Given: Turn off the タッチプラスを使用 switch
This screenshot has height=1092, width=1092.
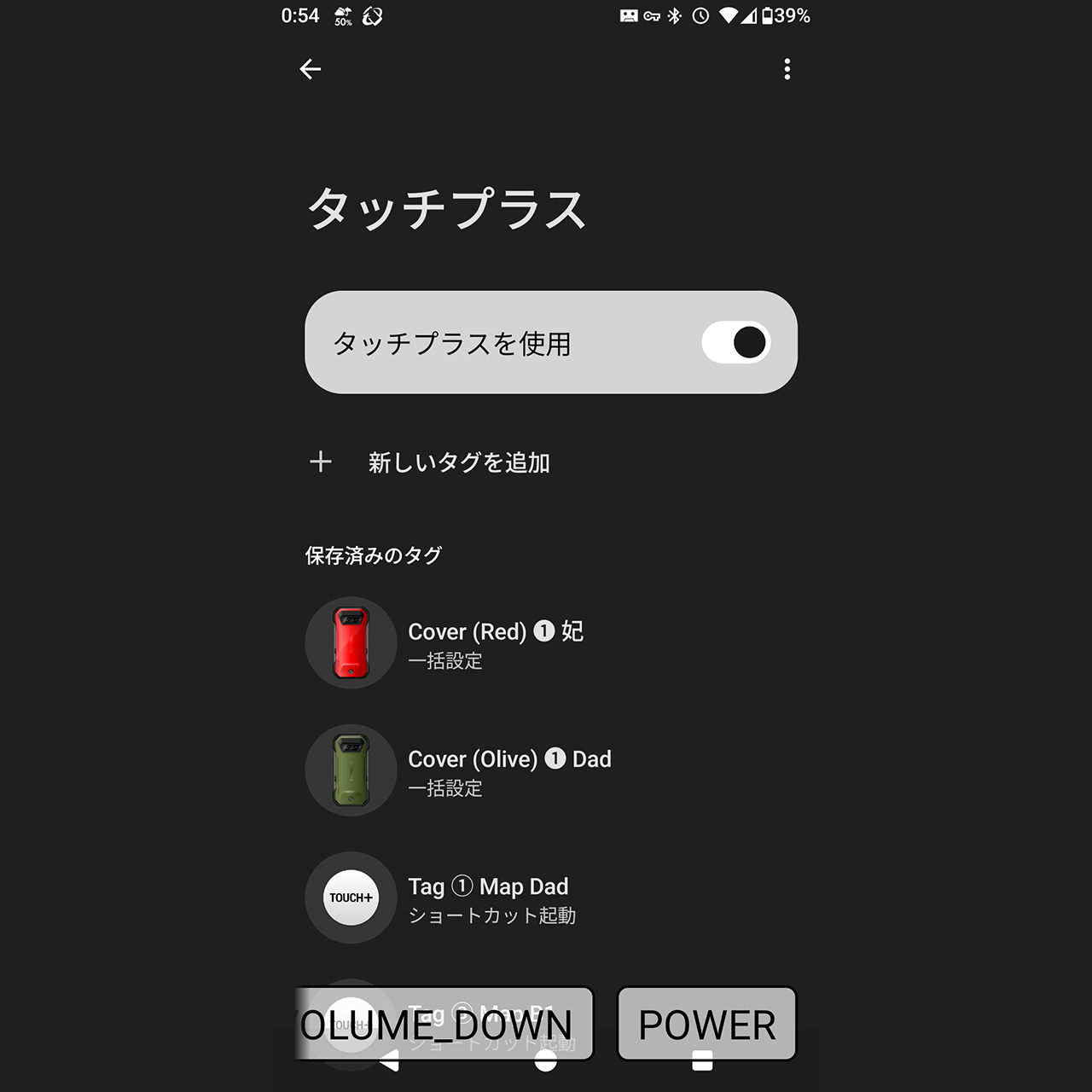Looking at the screenshot, I should [x=735, y=343].
